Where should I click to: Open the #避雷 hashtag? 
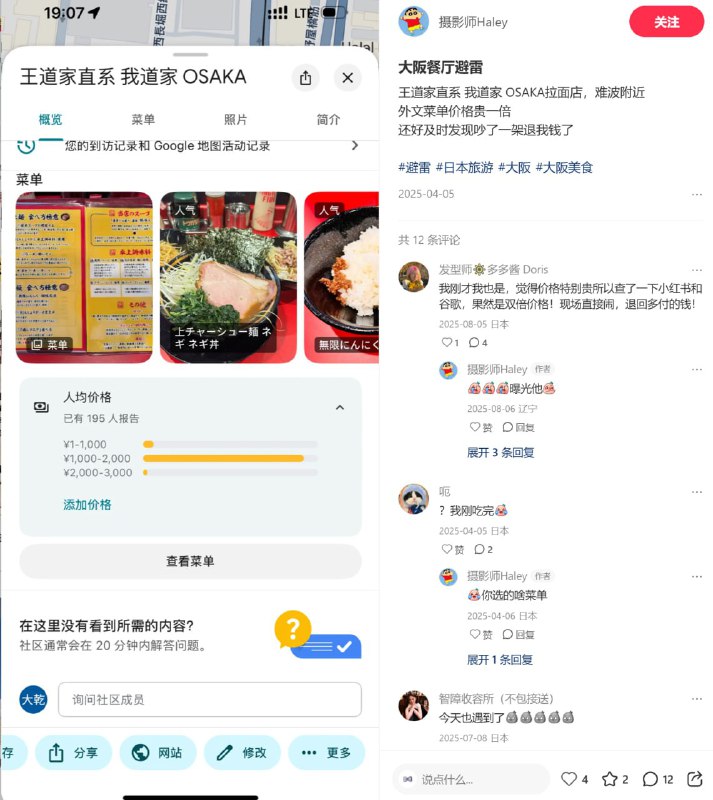tap(414, 167)
